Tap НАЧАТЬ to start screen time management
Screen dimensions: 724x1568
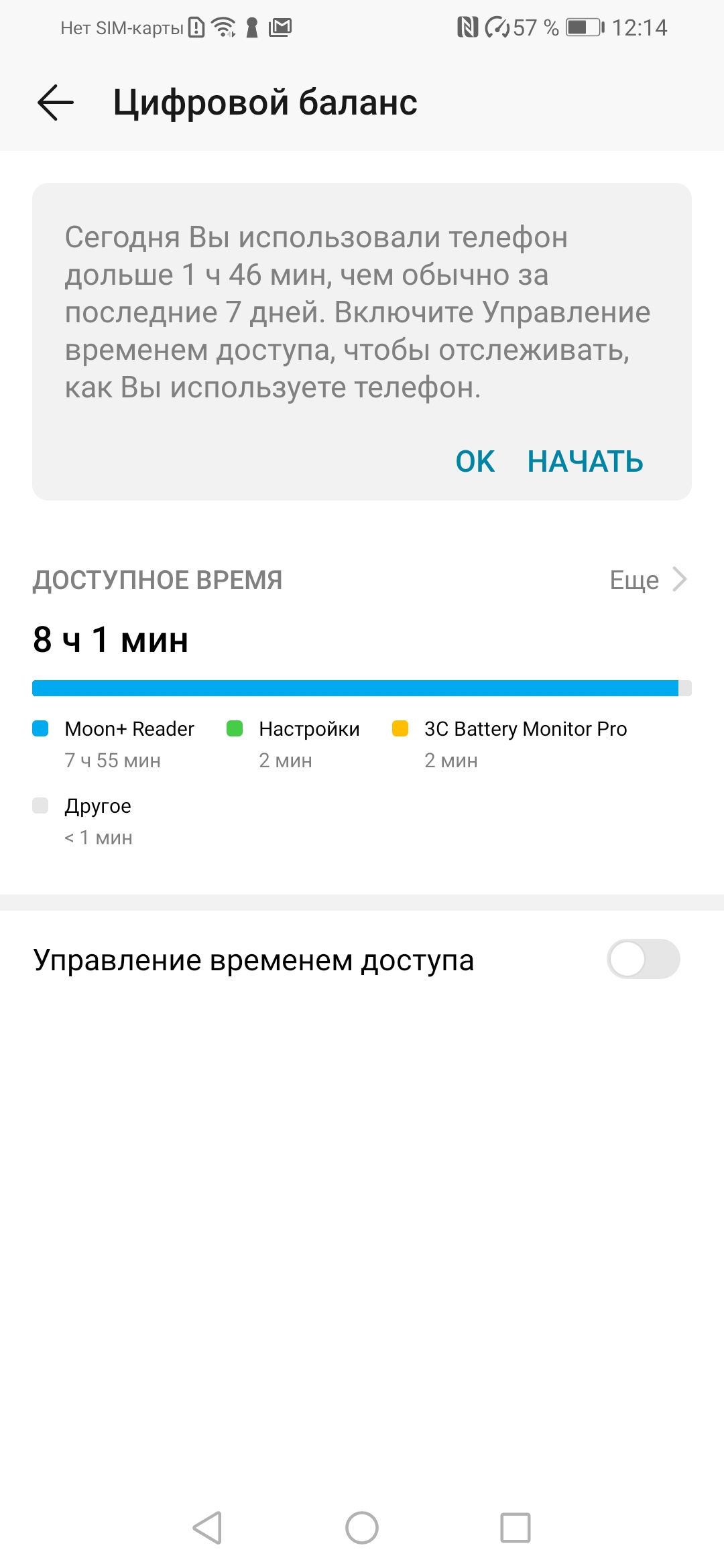(585, 462)
